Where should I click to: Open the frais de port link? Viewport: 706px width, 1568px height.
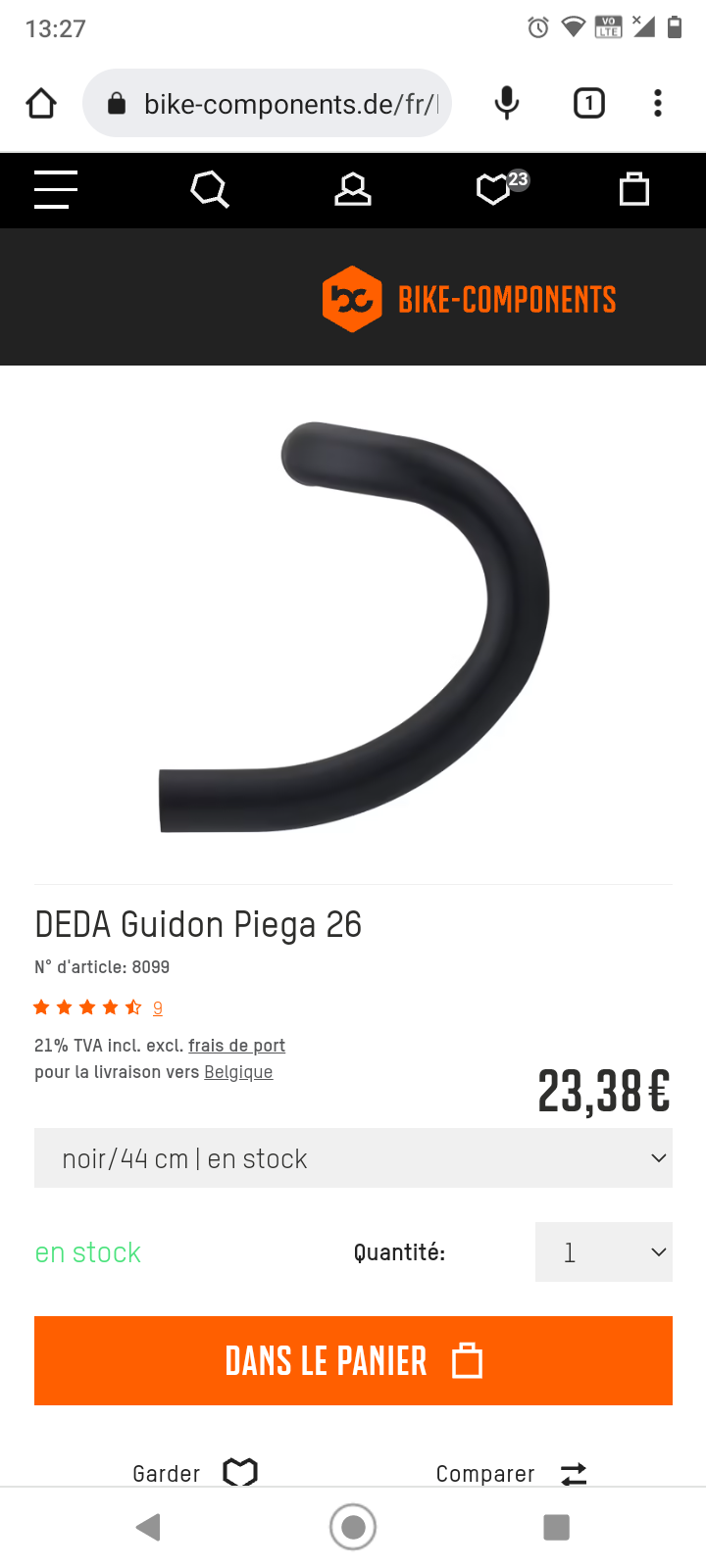click(237, 1046)
